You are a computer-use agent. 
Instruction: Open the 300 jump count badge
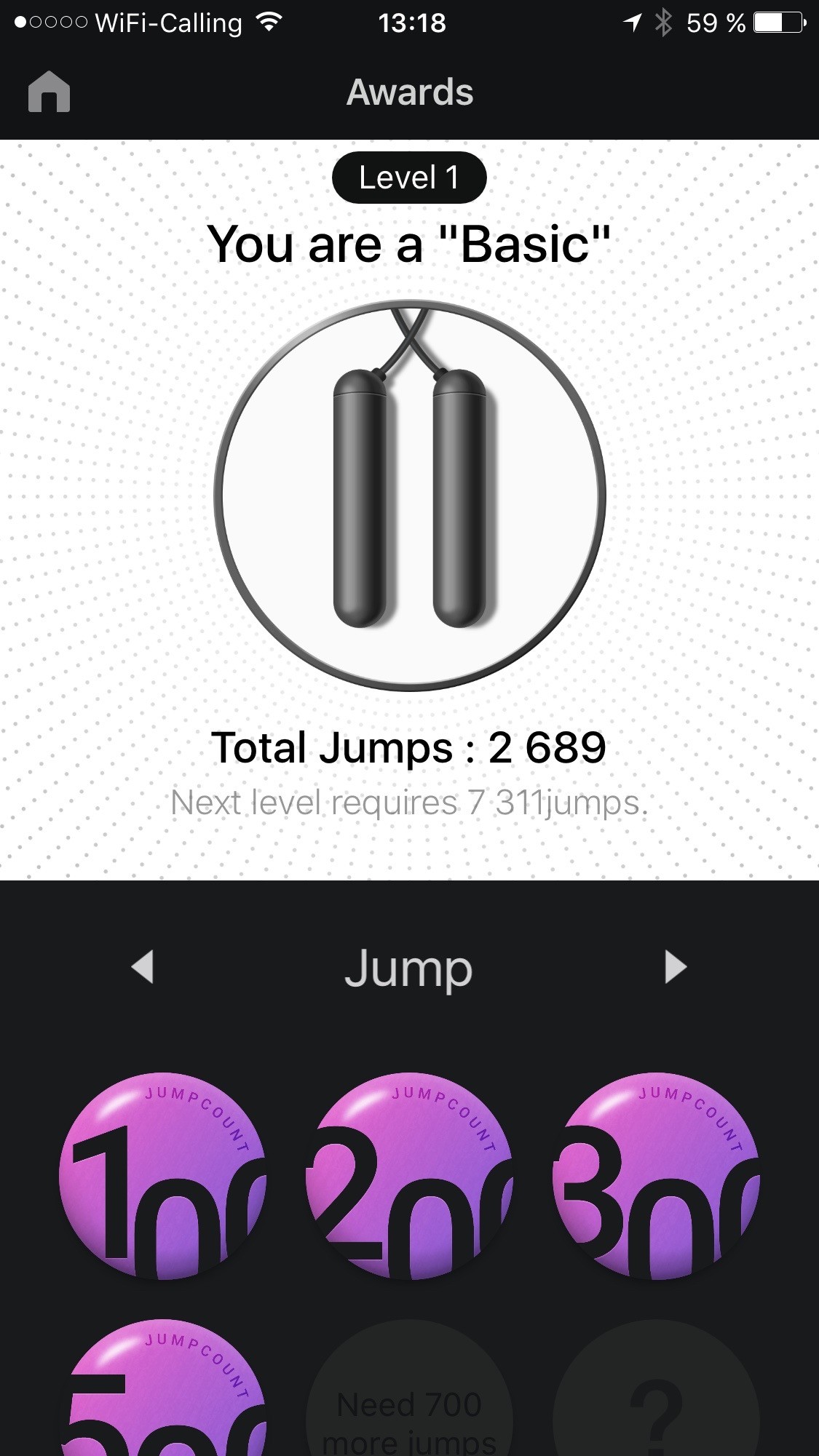coord(656,1175)
